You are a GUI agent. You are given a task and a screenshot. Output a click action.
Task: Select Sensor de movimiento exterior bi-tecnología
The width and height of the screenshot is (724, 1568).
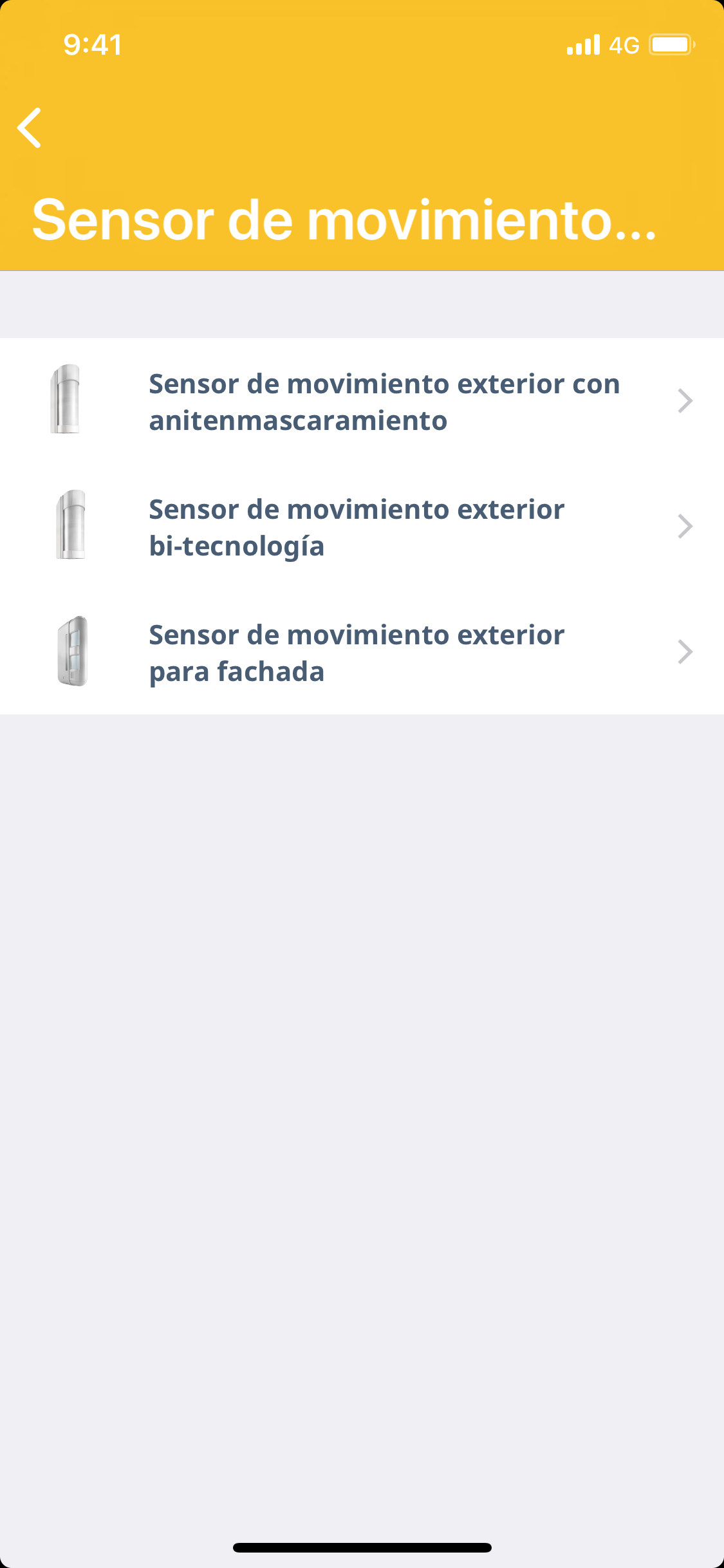[362, 527]
